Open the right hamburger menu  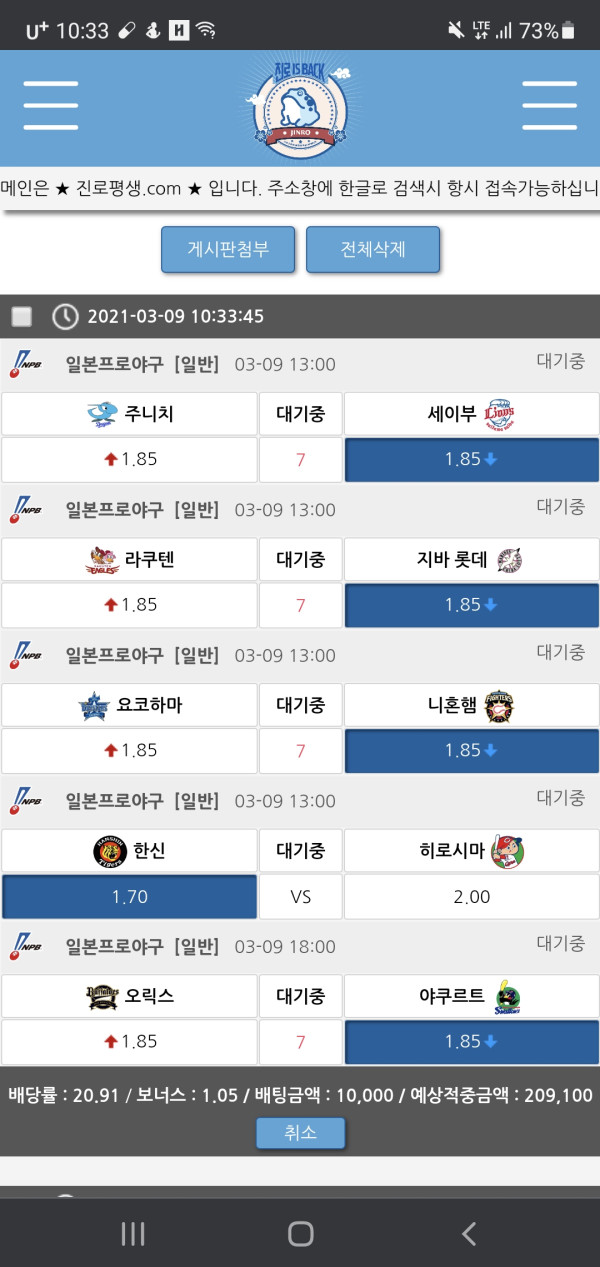[x=549, y=105]
